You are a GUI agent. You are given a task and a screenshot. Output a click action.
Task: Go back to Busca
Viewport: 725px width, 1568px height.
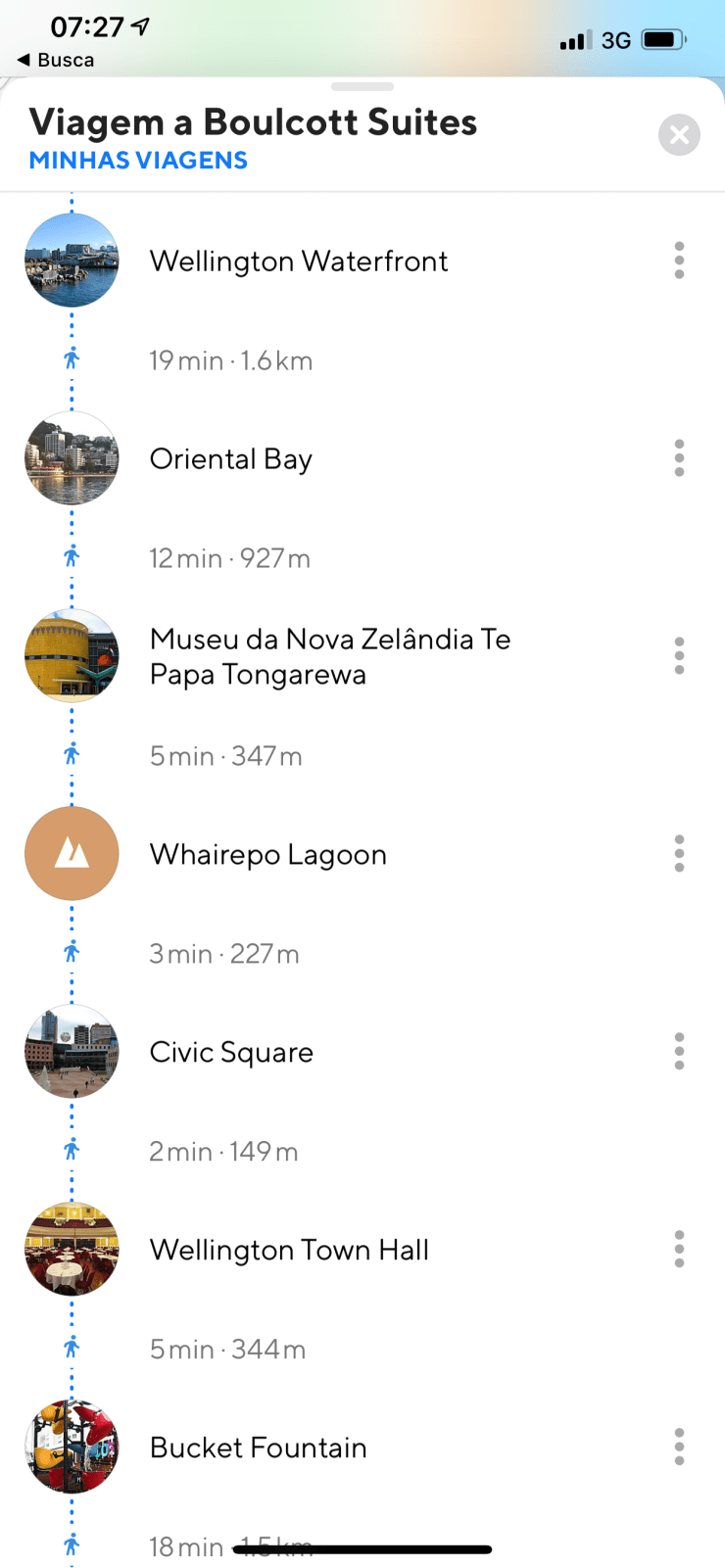57,60
